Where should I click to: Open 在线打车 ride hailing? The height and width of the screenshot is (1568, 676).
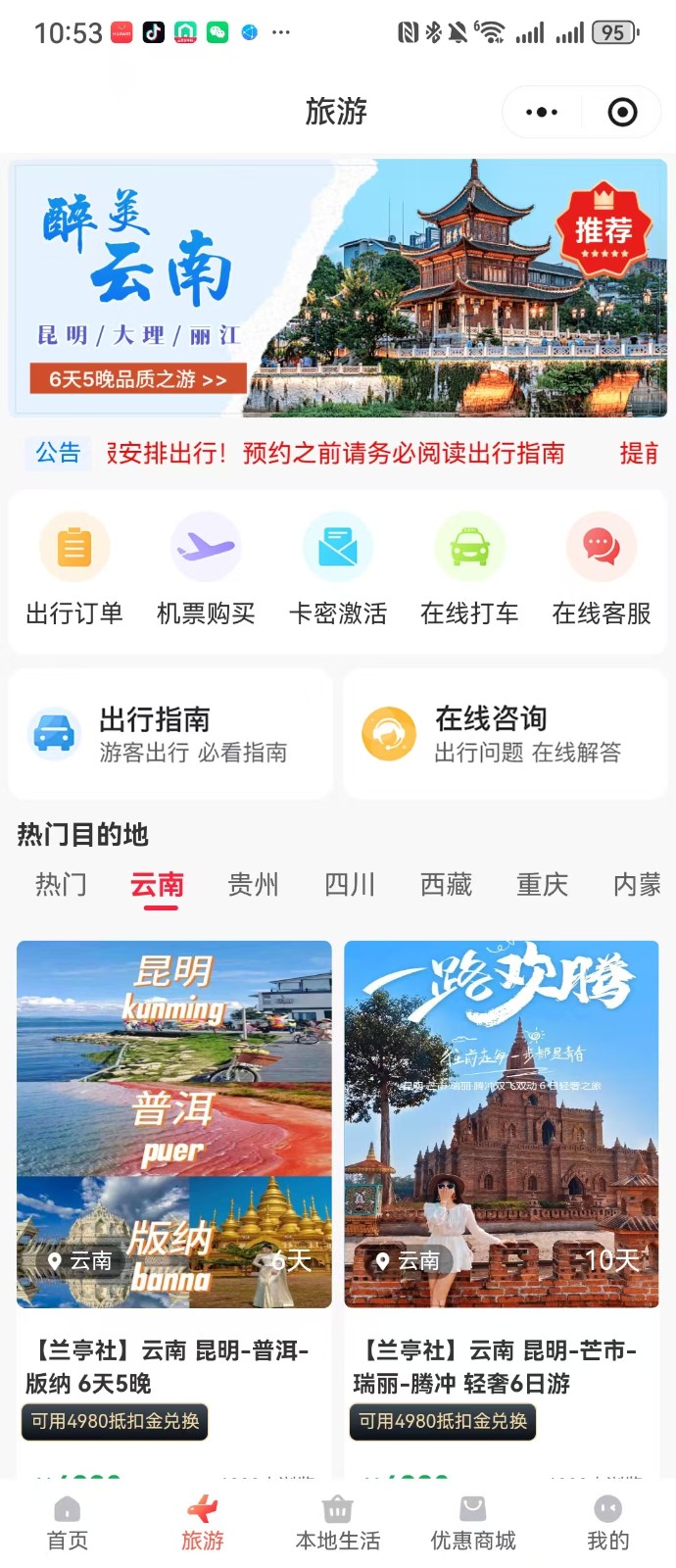(469, 569)
